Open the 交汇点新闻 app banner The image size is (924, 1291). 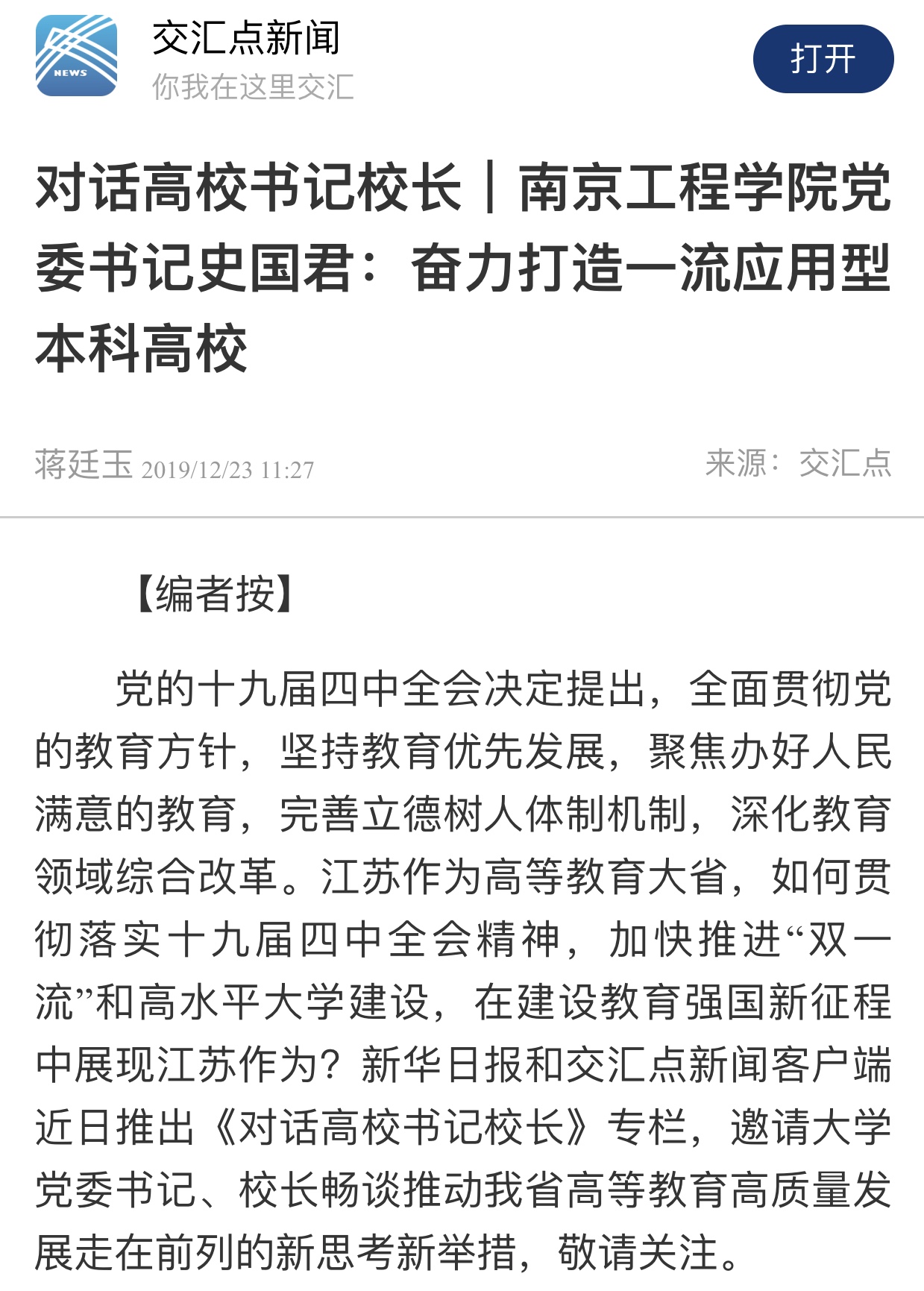[246, 58]
